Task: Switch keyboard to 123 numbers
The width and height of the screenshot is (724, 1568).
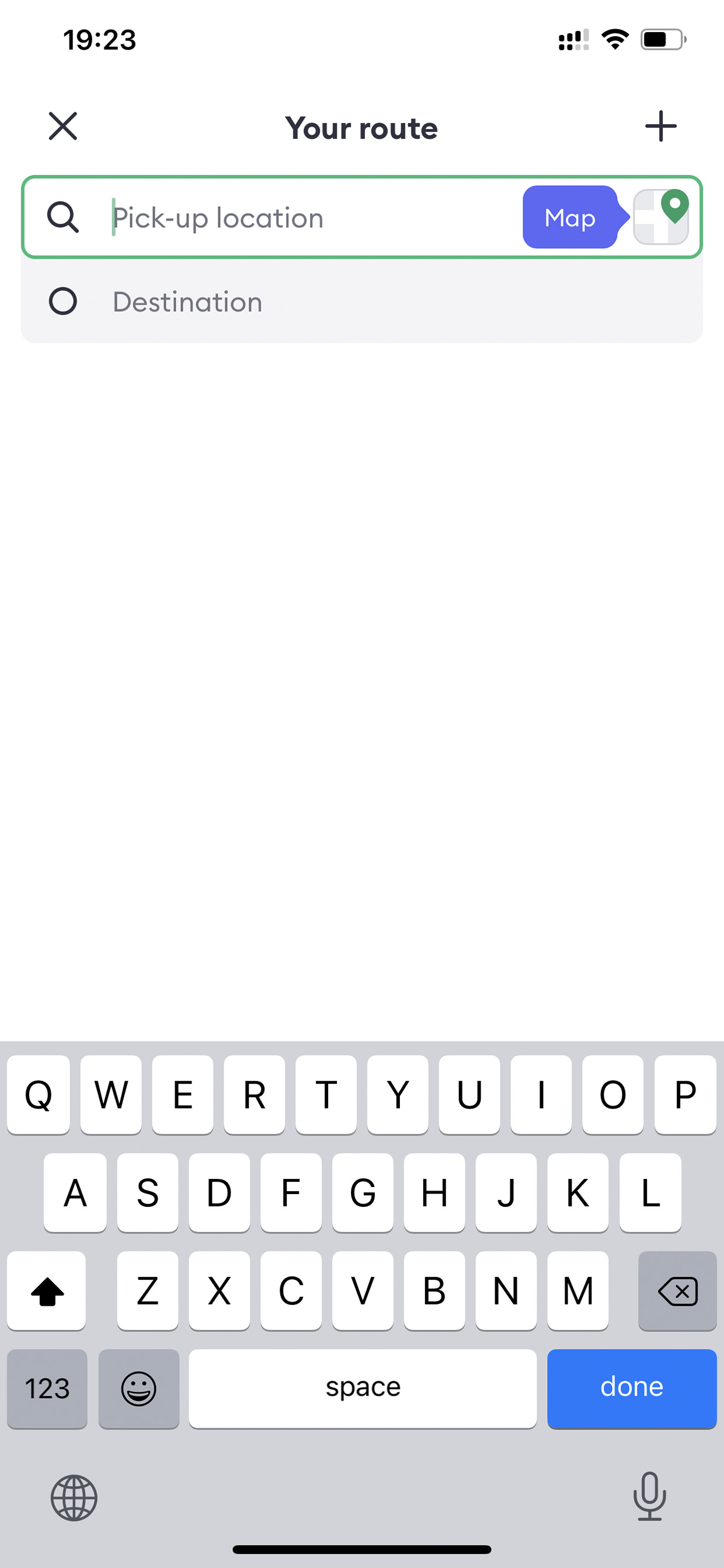Action: pyautogui.click(x=47, y=1388)
